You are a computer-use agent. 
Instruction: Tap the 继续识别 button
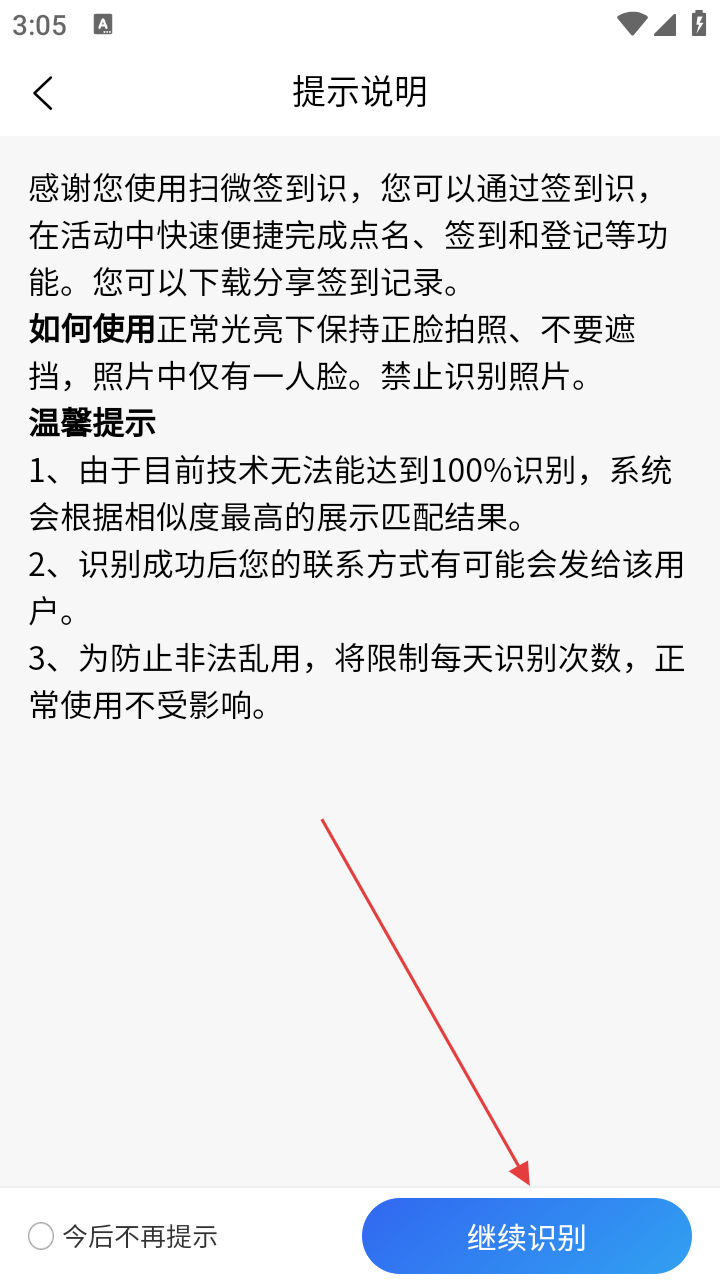coord(526,1237)
